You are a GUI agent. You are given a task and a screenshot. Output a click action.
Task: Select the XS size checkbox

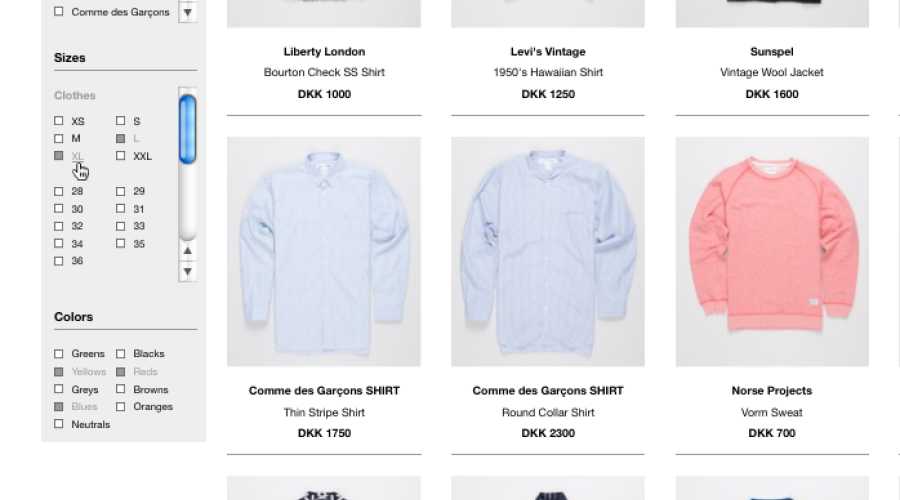tap(59, 121)
